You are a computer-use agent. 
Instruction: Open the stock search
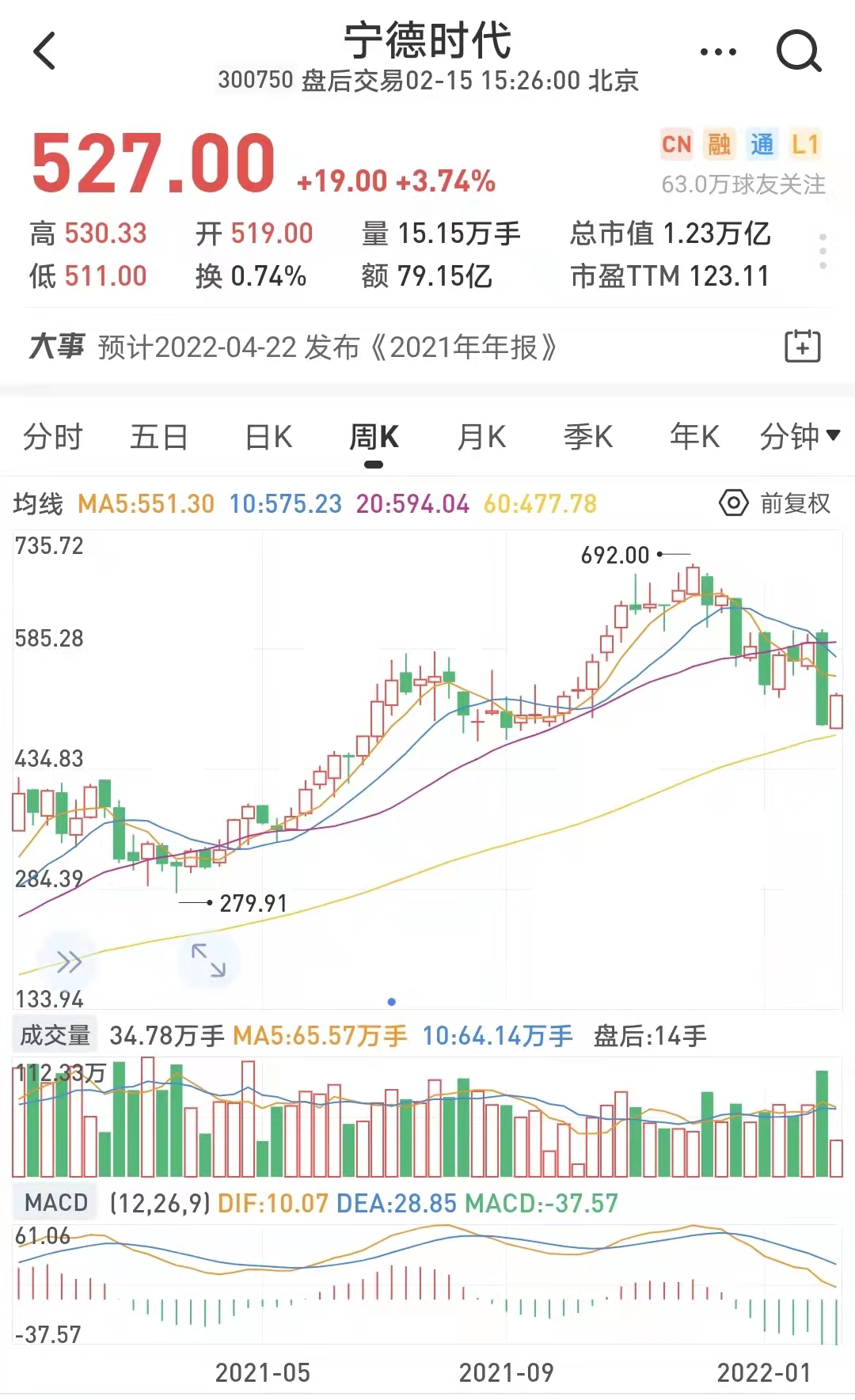point(798,52)
